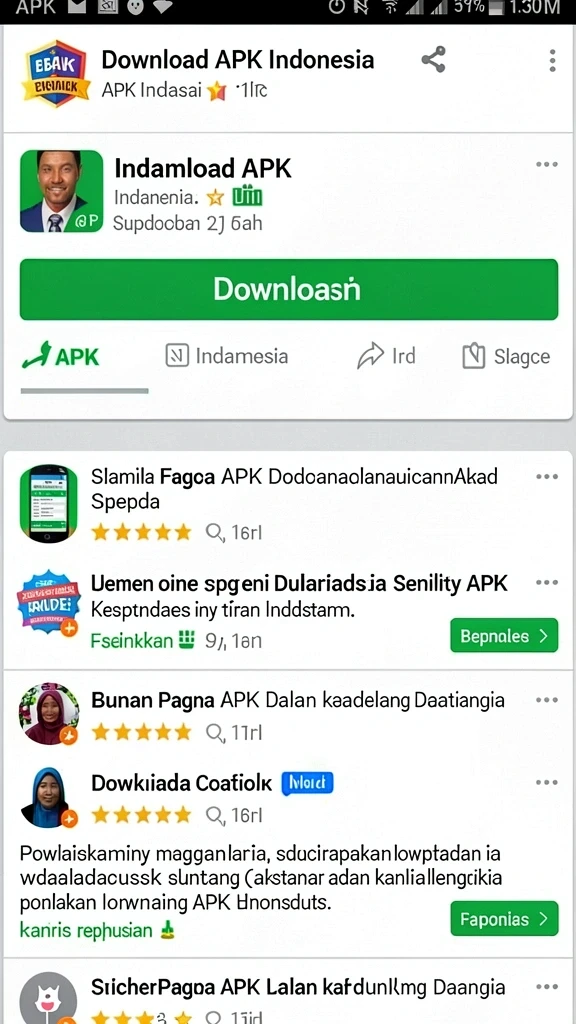Open more options for Dowkiiada Coafiolk
The image size is (576, 1024).
coord(547,782)
